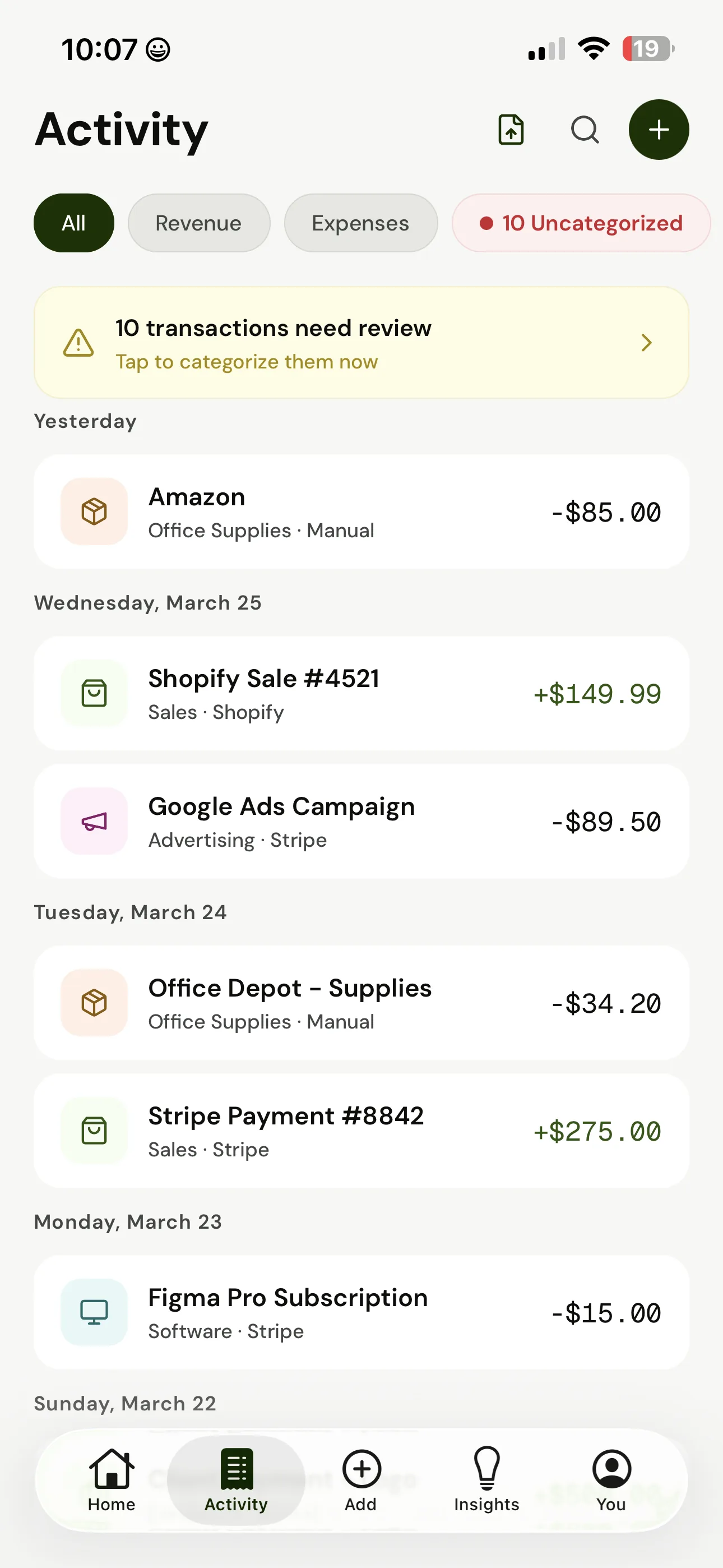Viewport: 723px width, 1568px height.
Task: Click the Google Ads megaphone icon
Action: 94,821
